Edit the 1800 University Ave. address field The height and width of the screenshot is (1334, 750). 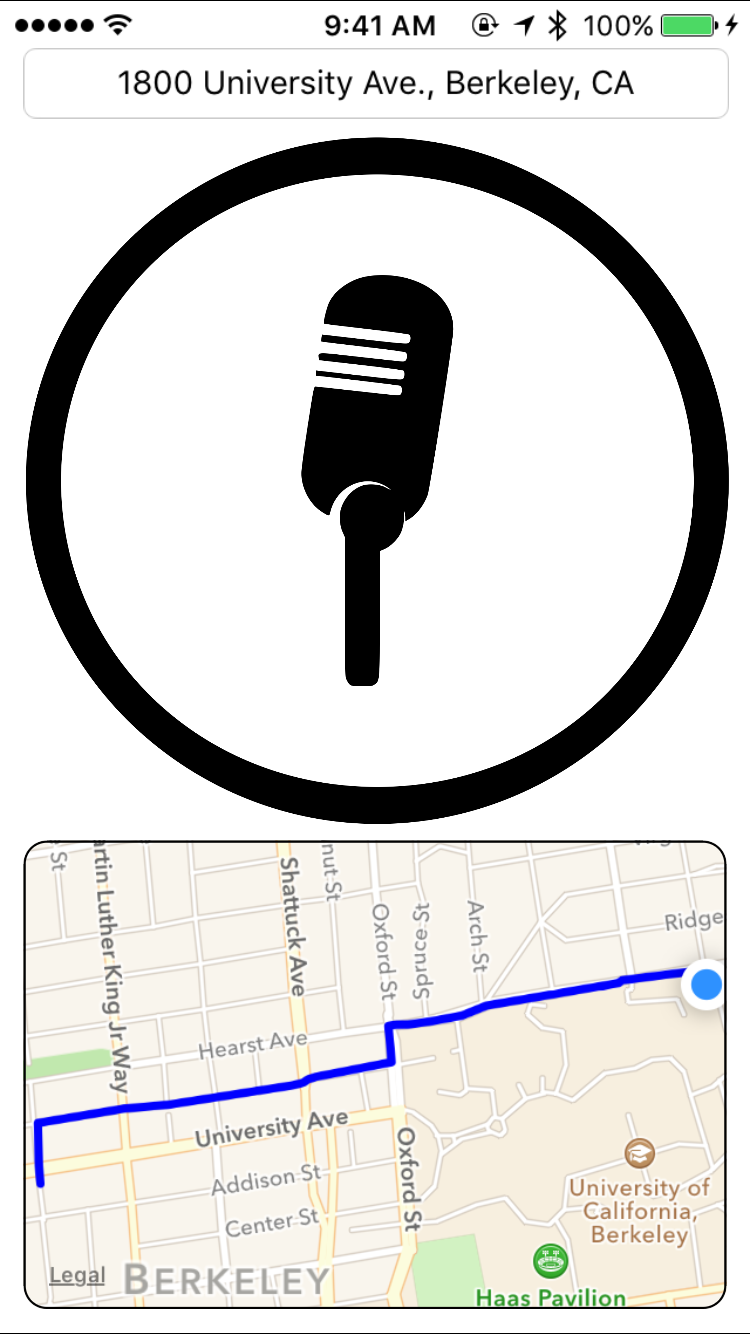pos(375,83)
